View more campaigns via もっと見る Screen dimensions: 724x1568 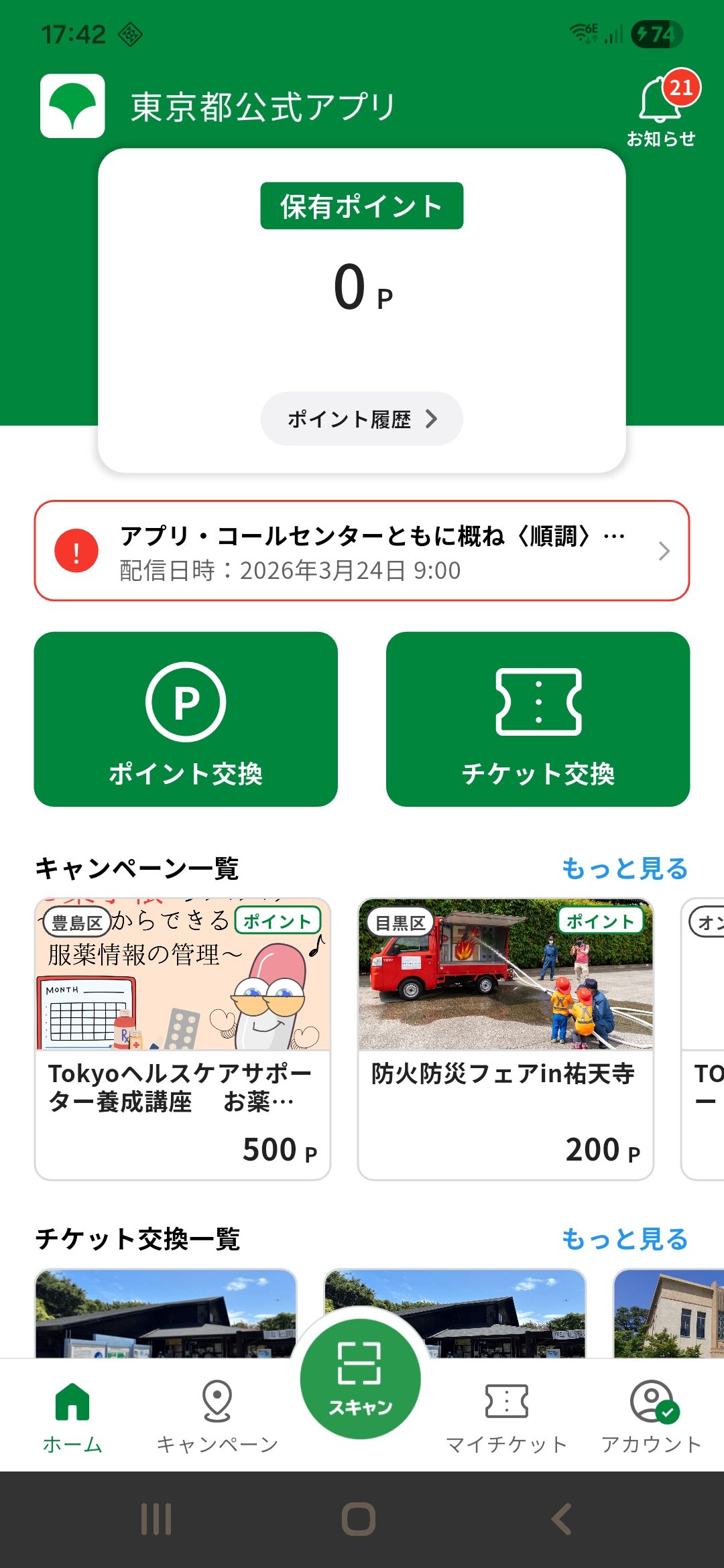coord(624,868)
